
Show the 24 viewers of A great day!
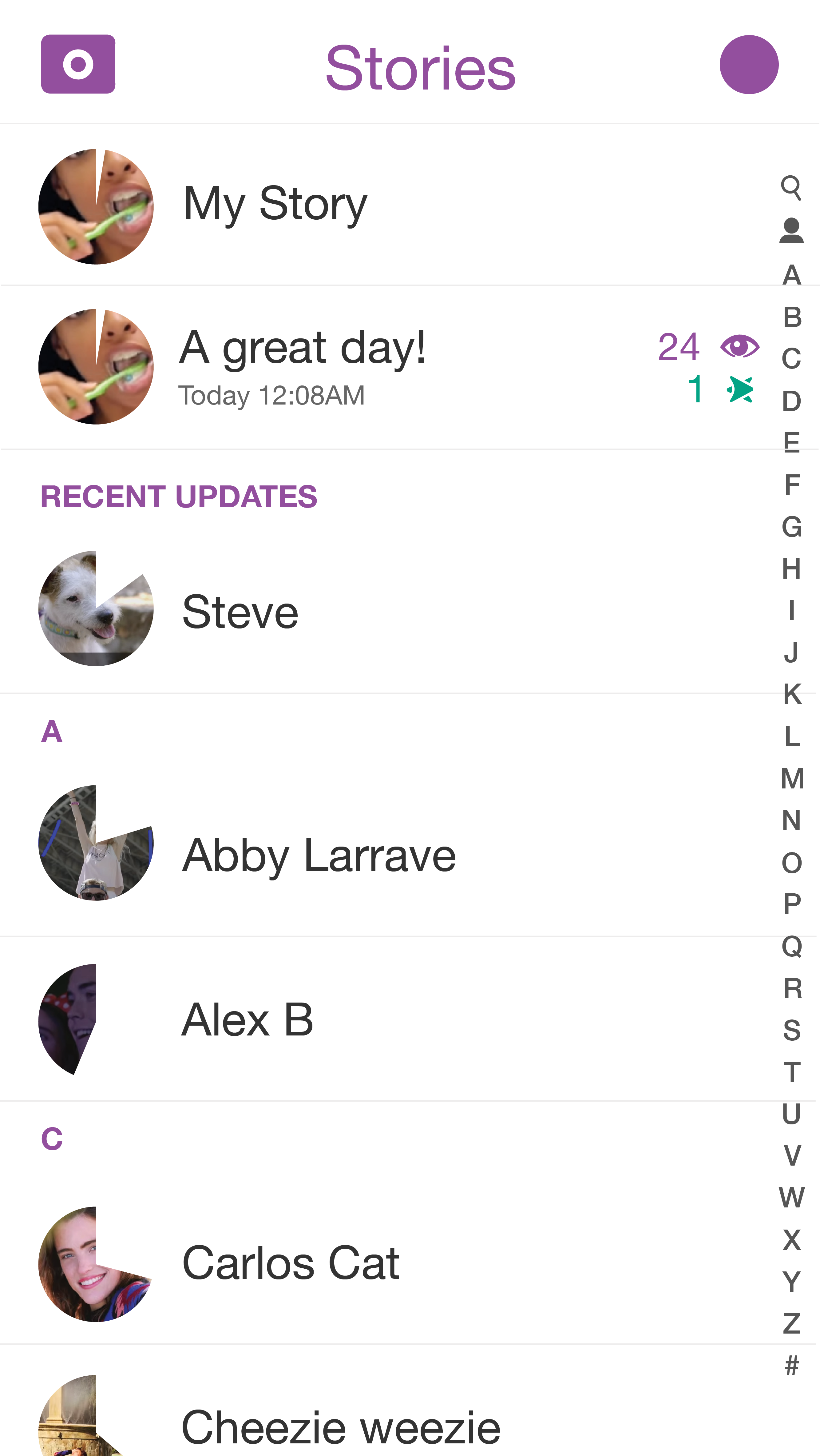709,346
